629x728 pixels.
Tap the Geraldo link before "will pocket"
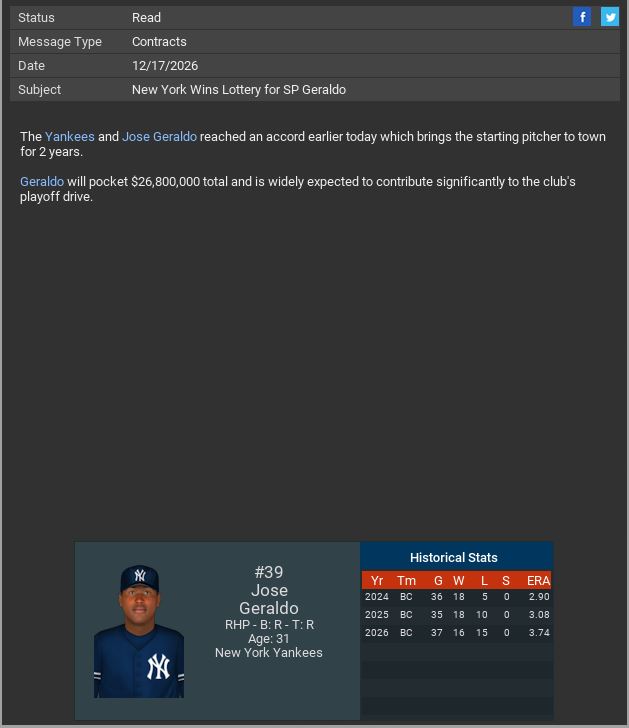42,182
